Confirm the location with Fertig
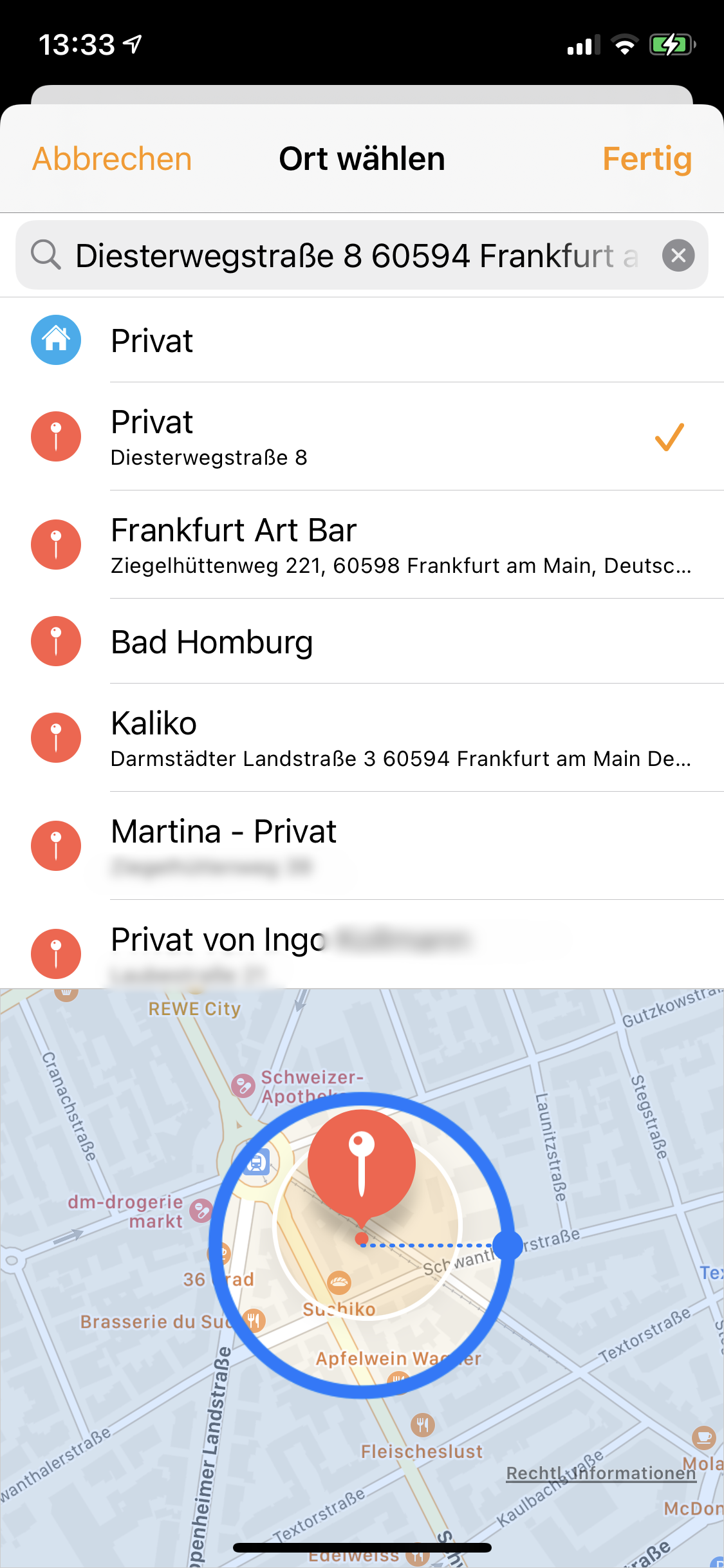The height and width of the screenshot is (1568, 724). pos(646,159)
